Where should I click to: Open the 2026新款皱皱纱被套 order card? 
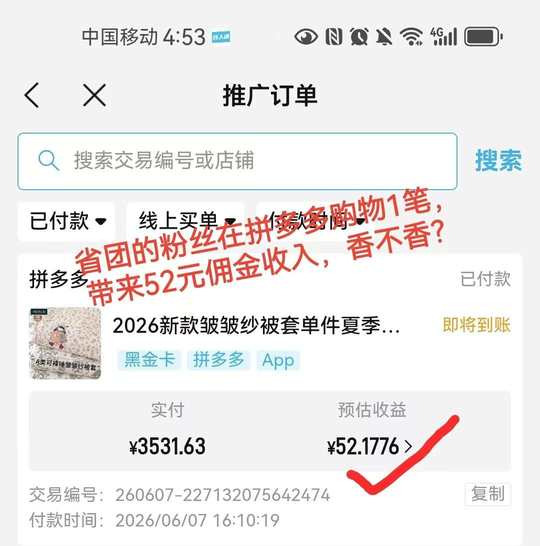[x=270, y=398]
